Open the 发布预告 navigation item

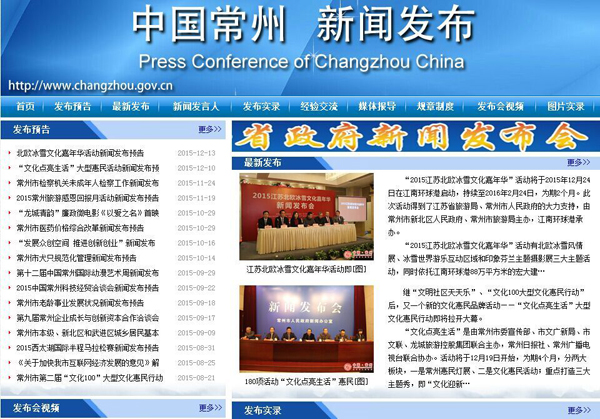74,106
